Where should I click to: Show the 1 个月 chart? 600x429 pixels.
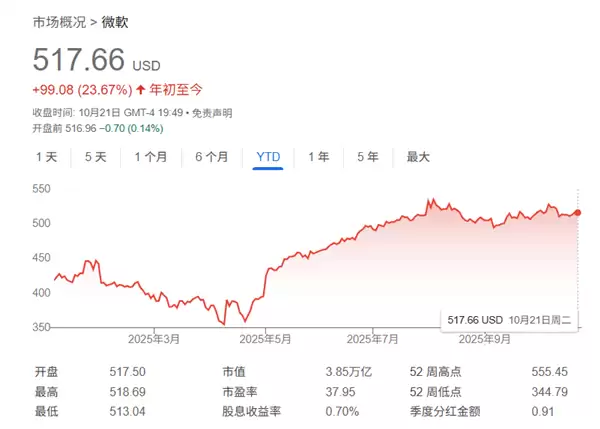pos(151,157)
